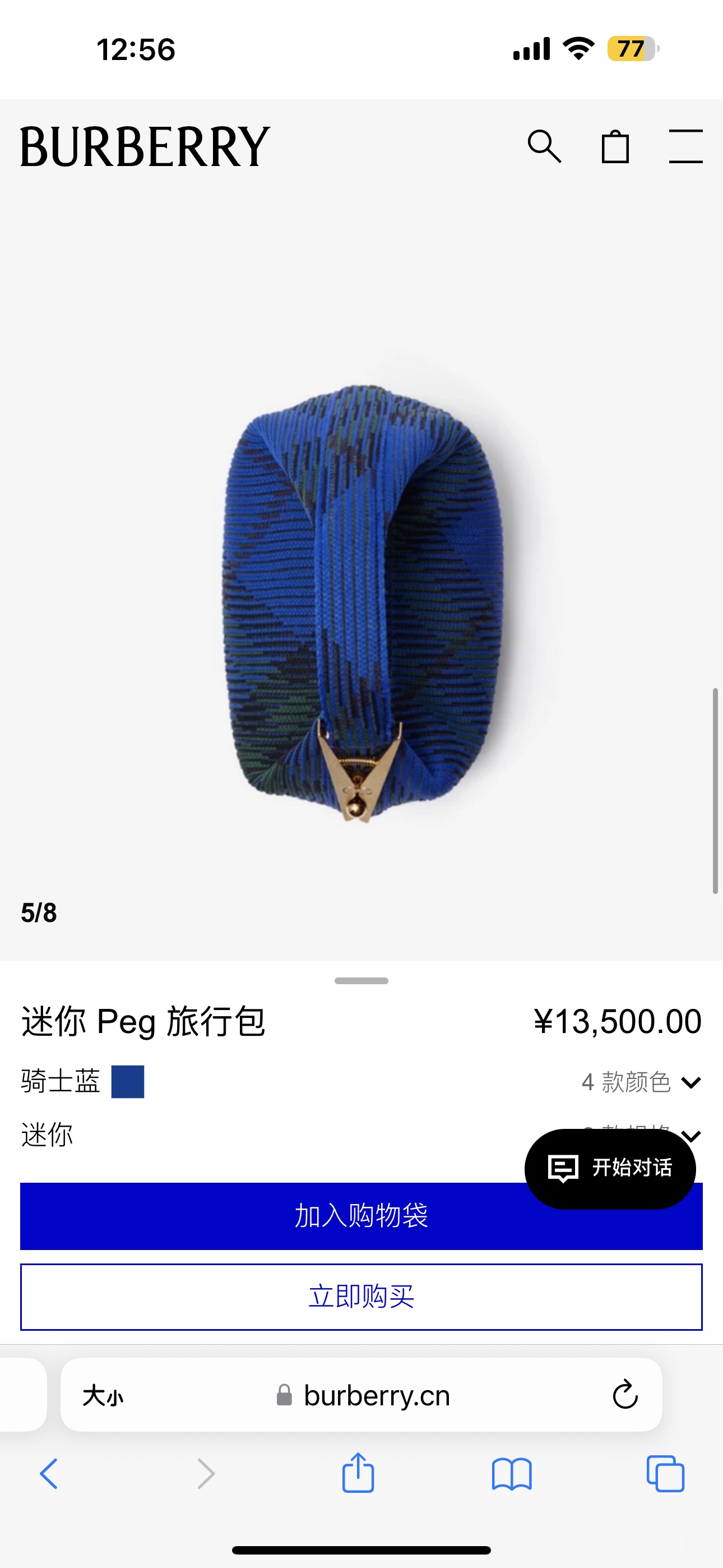Tap the burberry.cn address bar

pyautogui.click(x=376, y=1395)
